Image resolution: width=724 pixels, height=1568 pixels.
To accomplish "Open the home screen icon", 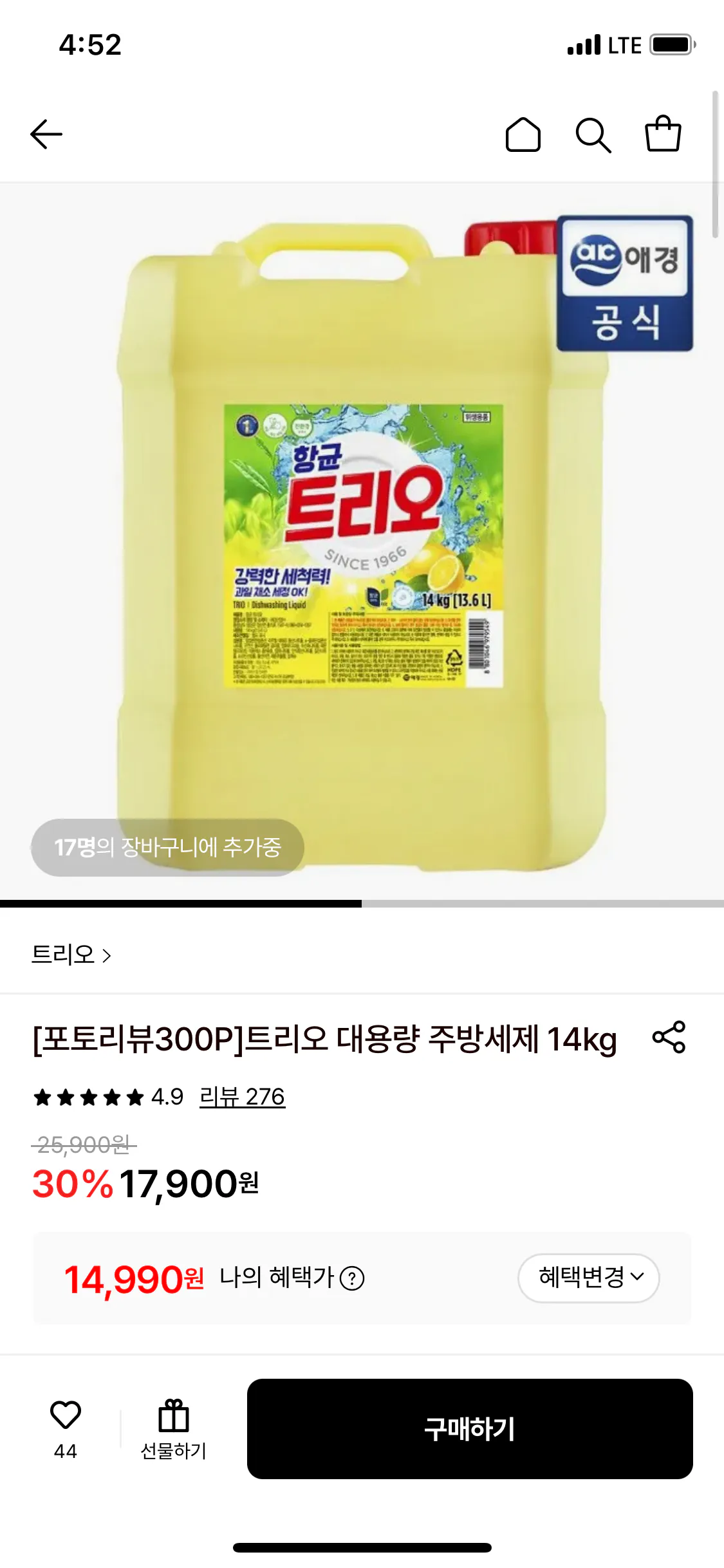I will (523, 135).
